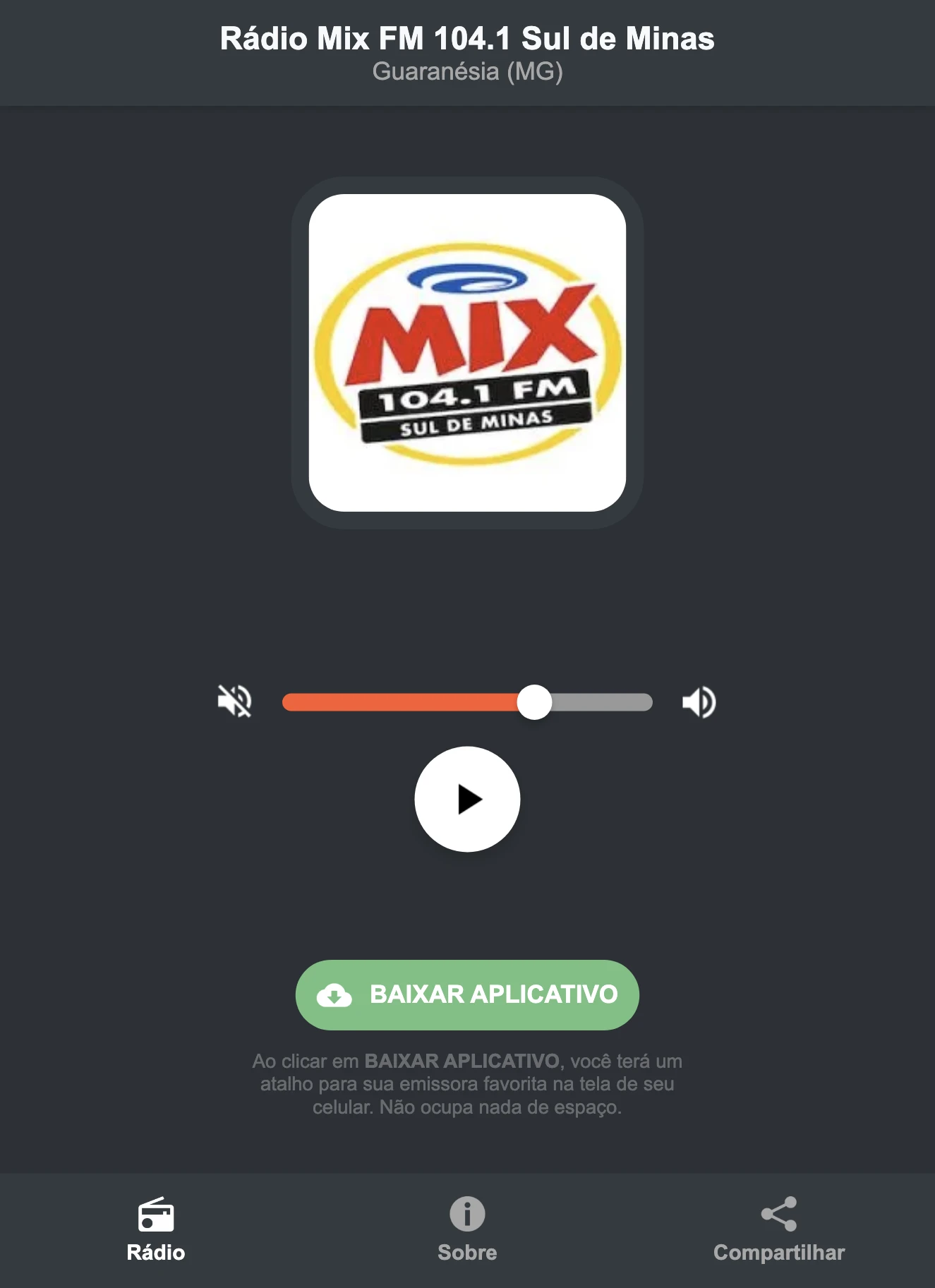Click the disclaimer text below the green button

click(x=467, y=1085)
